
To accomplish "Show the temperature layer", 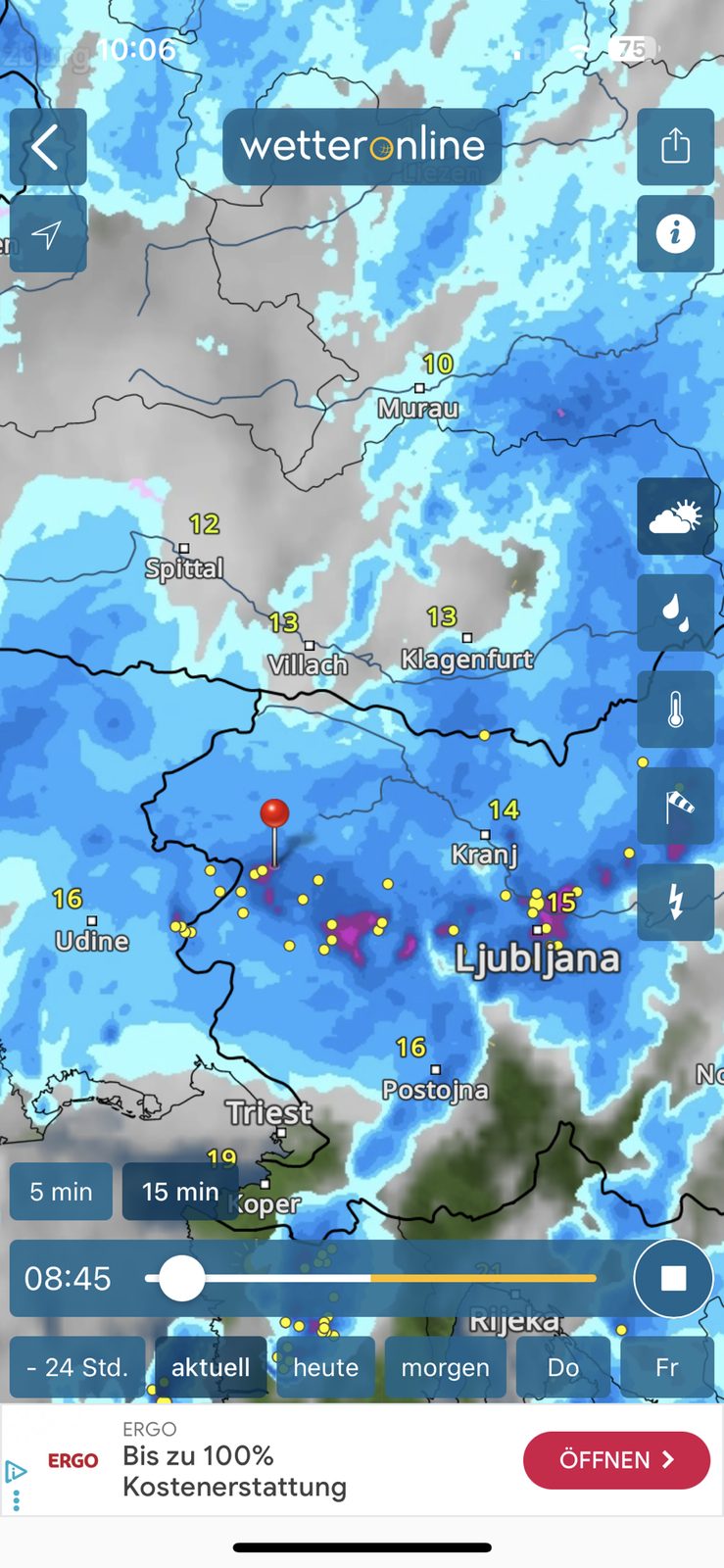I will [x=675, y=710].
